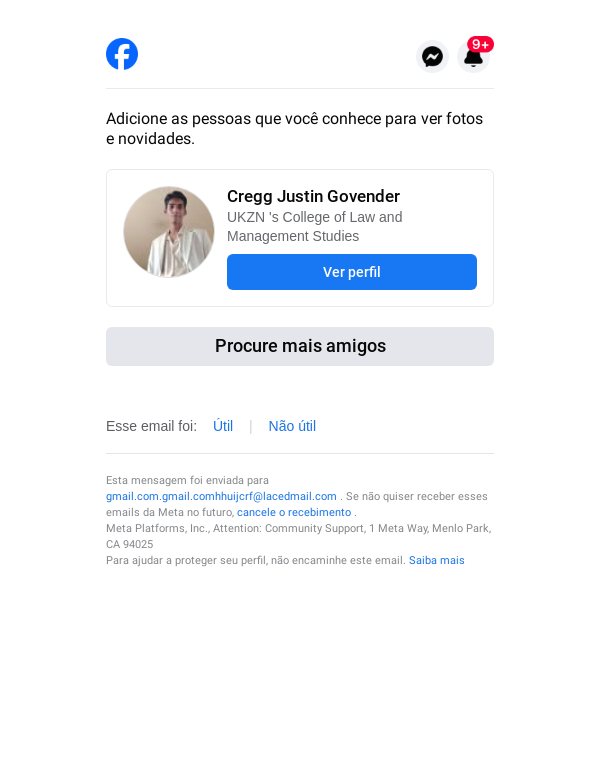Tap the cancele o recebimento link
This screenshot has height=768, width=600.
(x=294, y=512)
